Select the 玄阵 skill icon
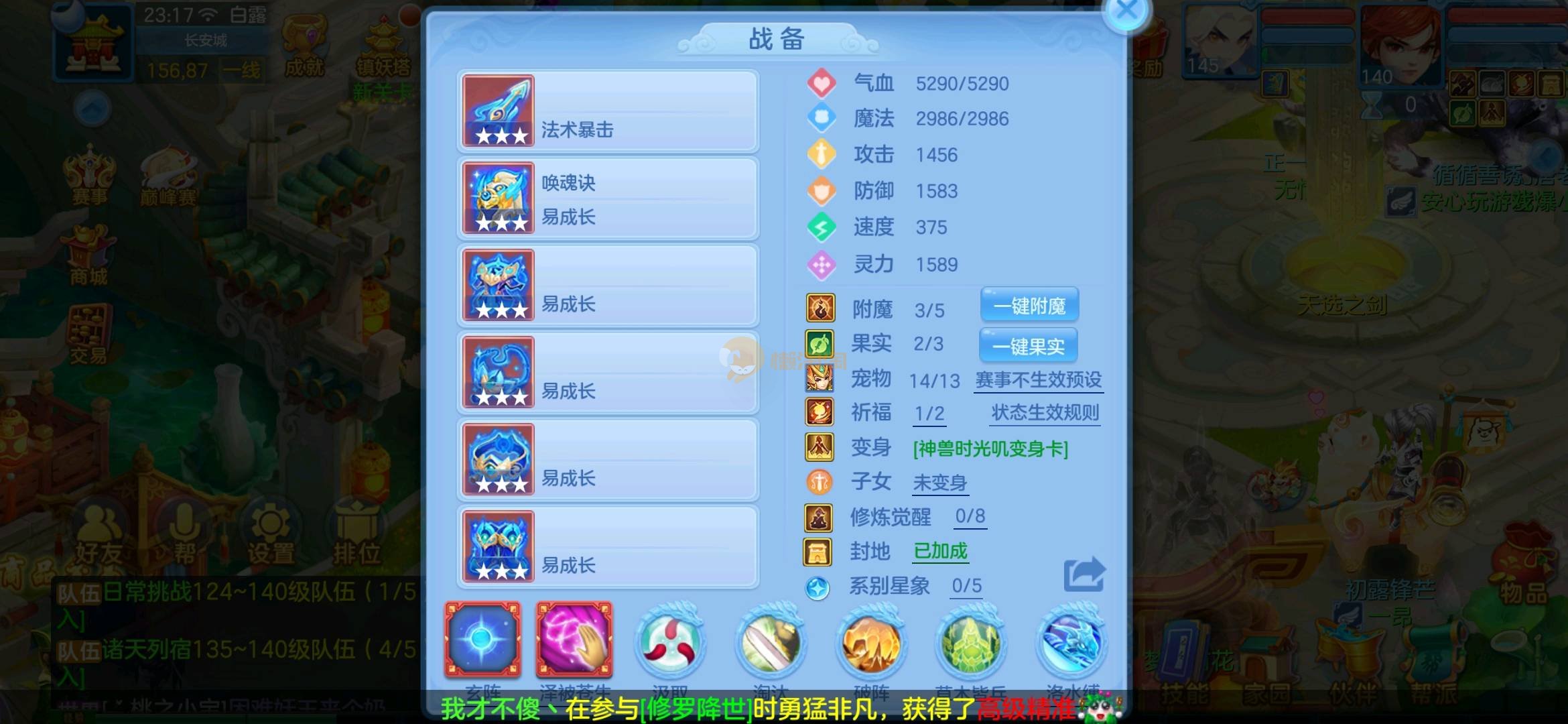The width and height of the screenshot is (1568, 724). tap(482, 640)
